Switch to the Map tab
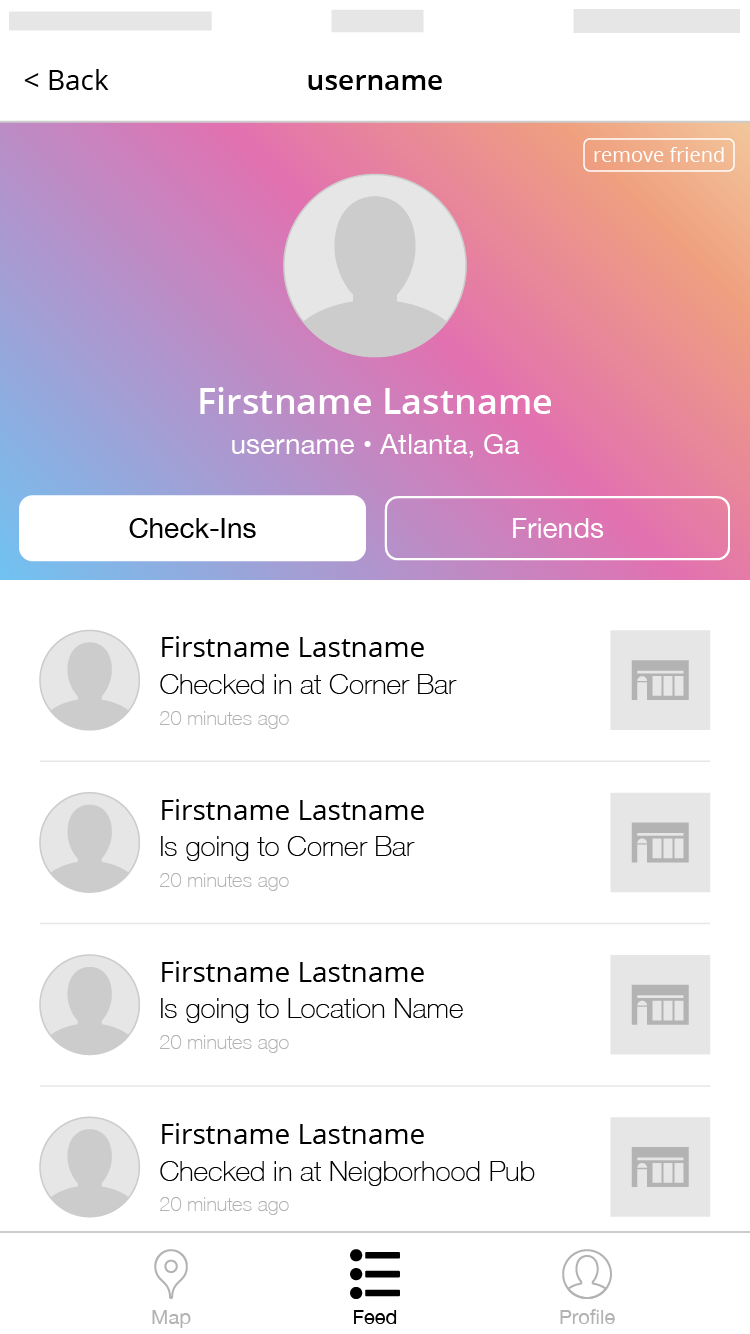 tap(171, 1287)
